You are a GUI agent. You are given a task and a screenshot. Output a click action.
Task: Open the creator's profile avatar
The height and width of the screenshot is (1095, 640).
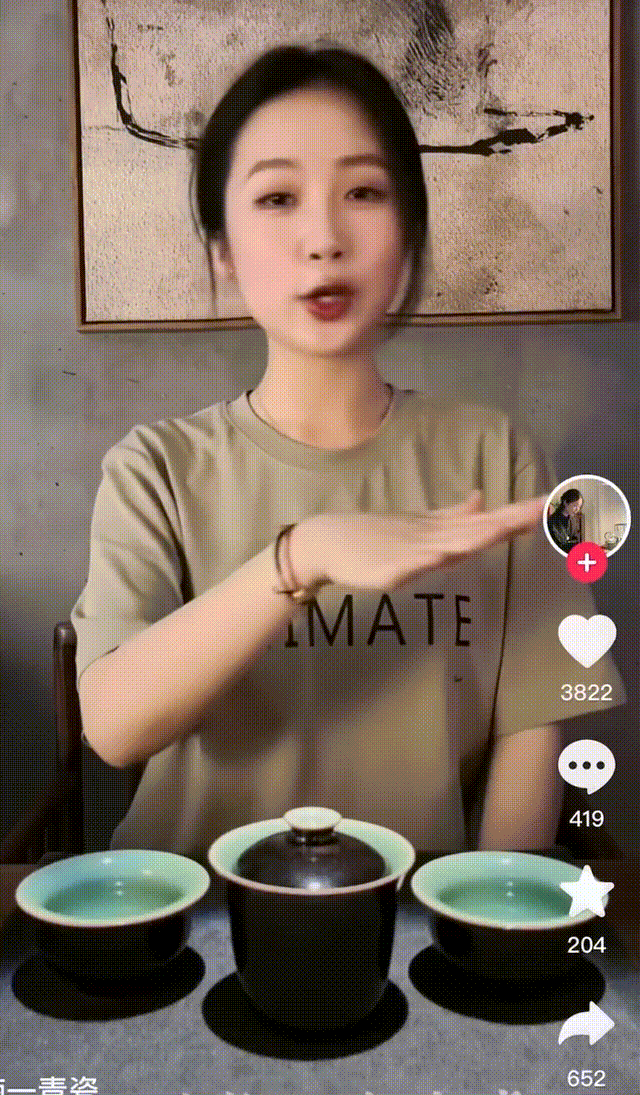(x=586, y=515)
